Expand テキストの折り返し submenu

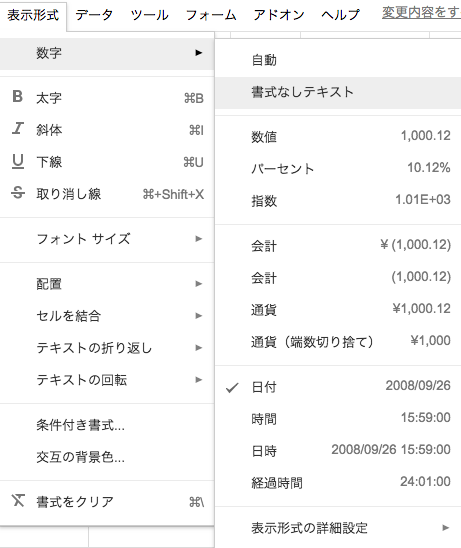coord(107,348)
